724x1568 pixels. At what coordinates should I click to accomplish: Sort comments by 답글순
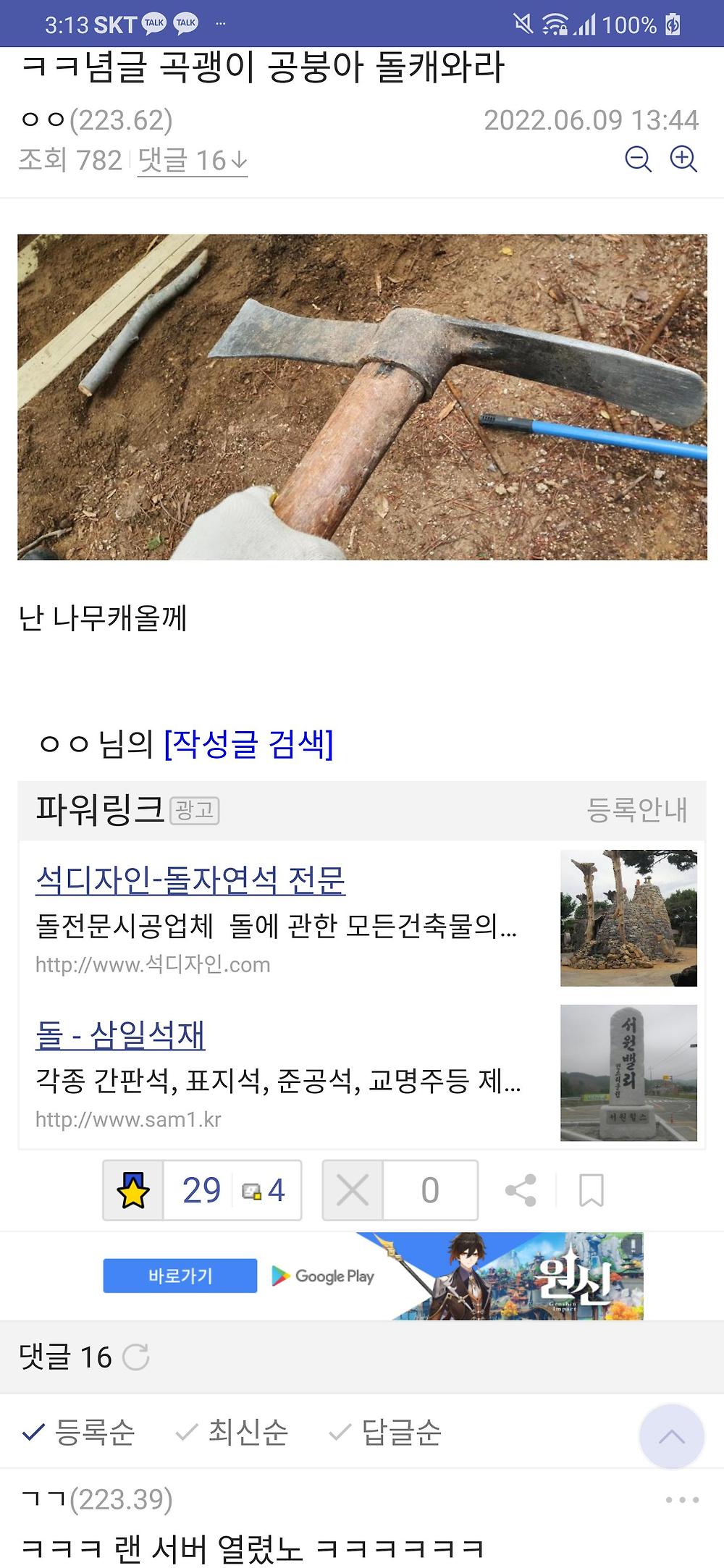coord(386,1432)
